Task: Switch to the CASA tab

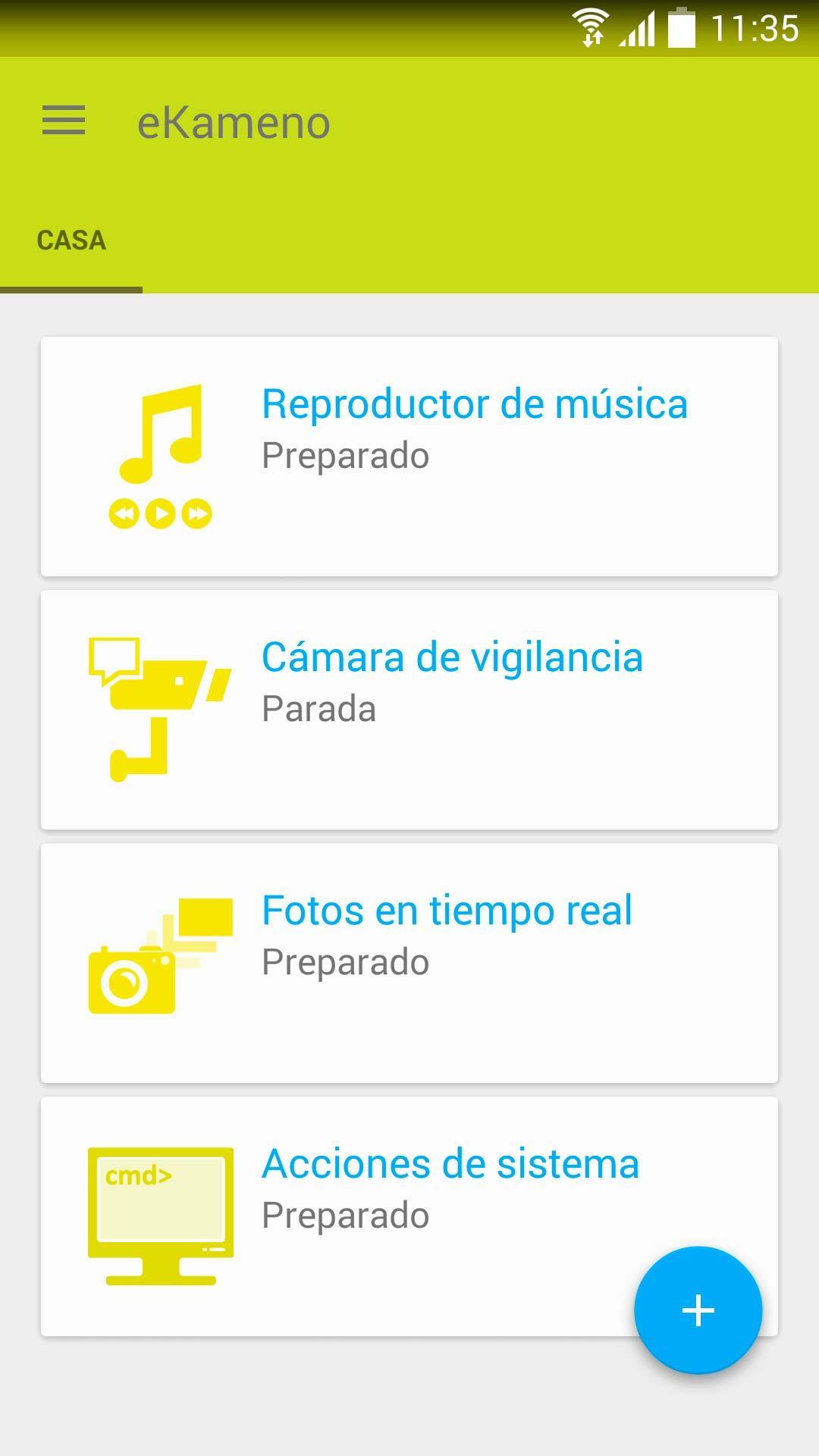Action: (71, 240)
